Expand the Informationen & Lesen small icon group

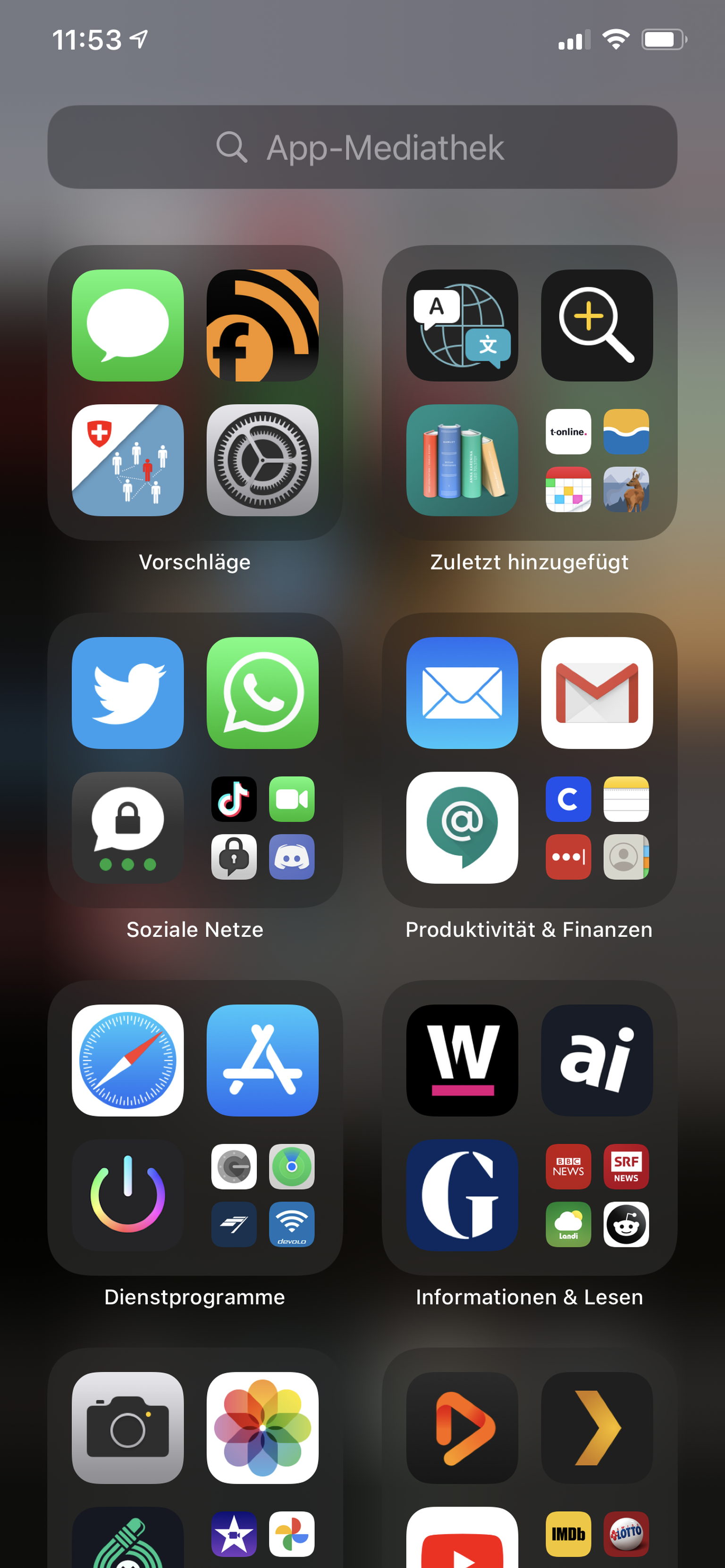(597, 1195)
